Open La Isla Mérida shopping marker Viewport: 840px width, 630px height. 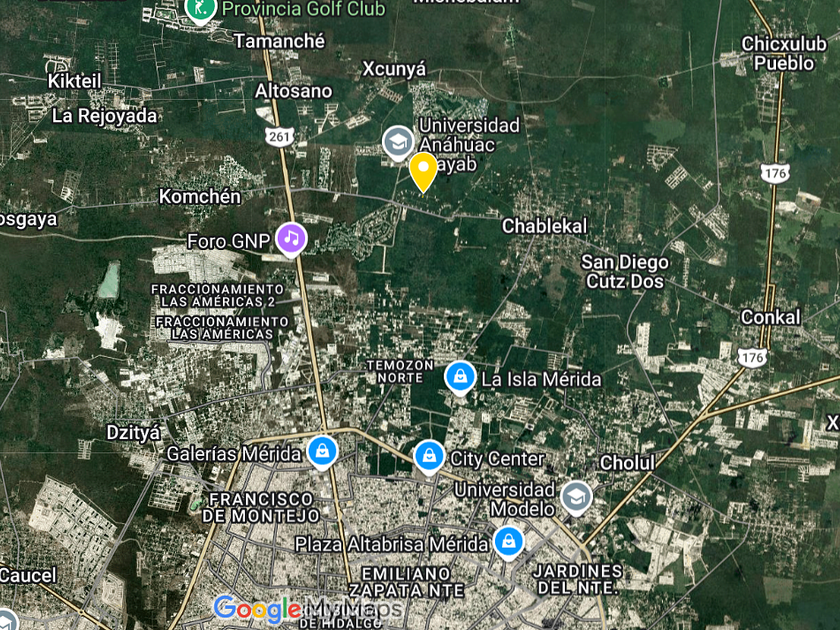point(460,378)
